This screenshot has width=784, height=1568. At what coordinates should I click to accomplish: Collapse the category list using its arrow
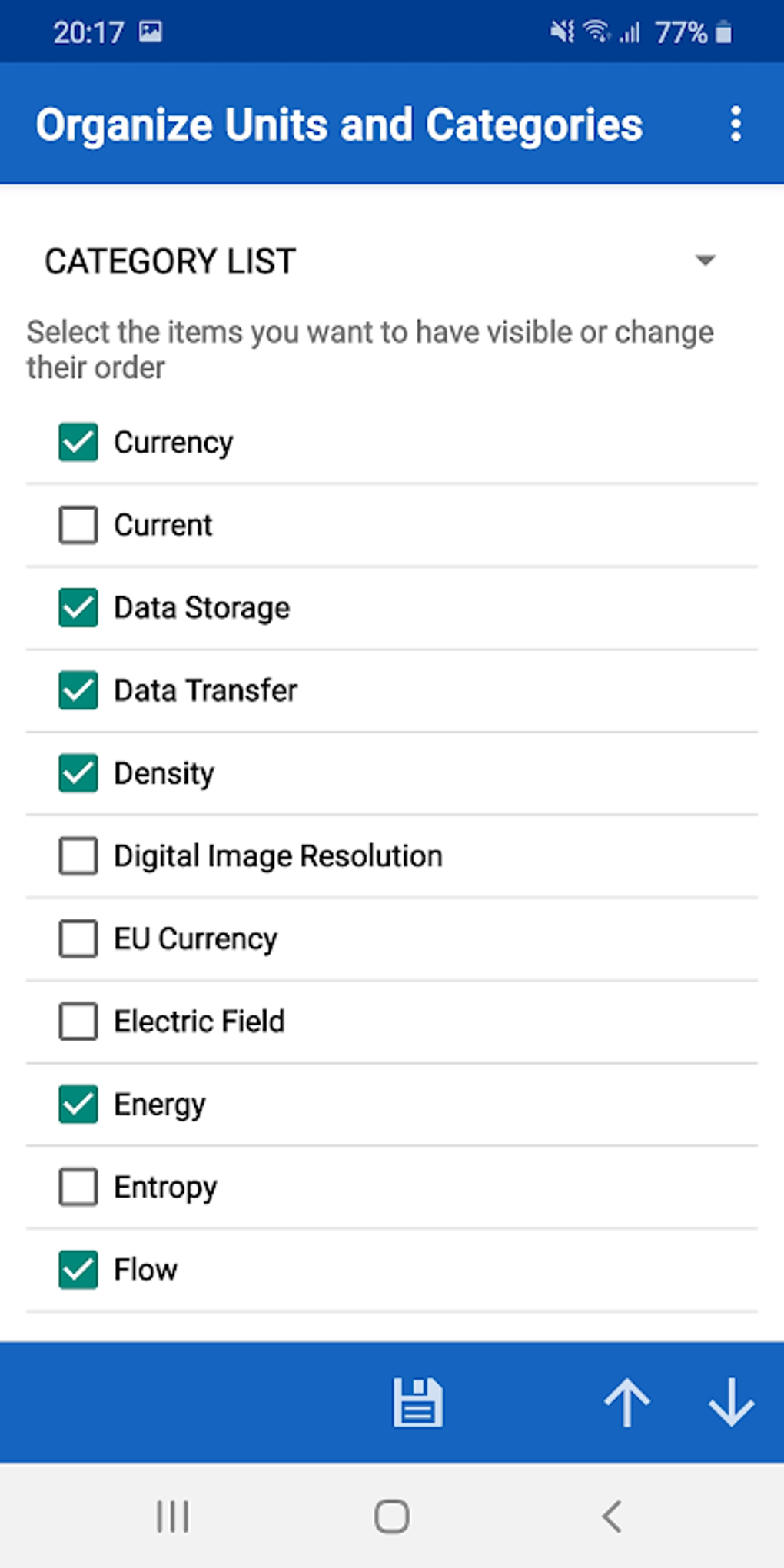704,261
